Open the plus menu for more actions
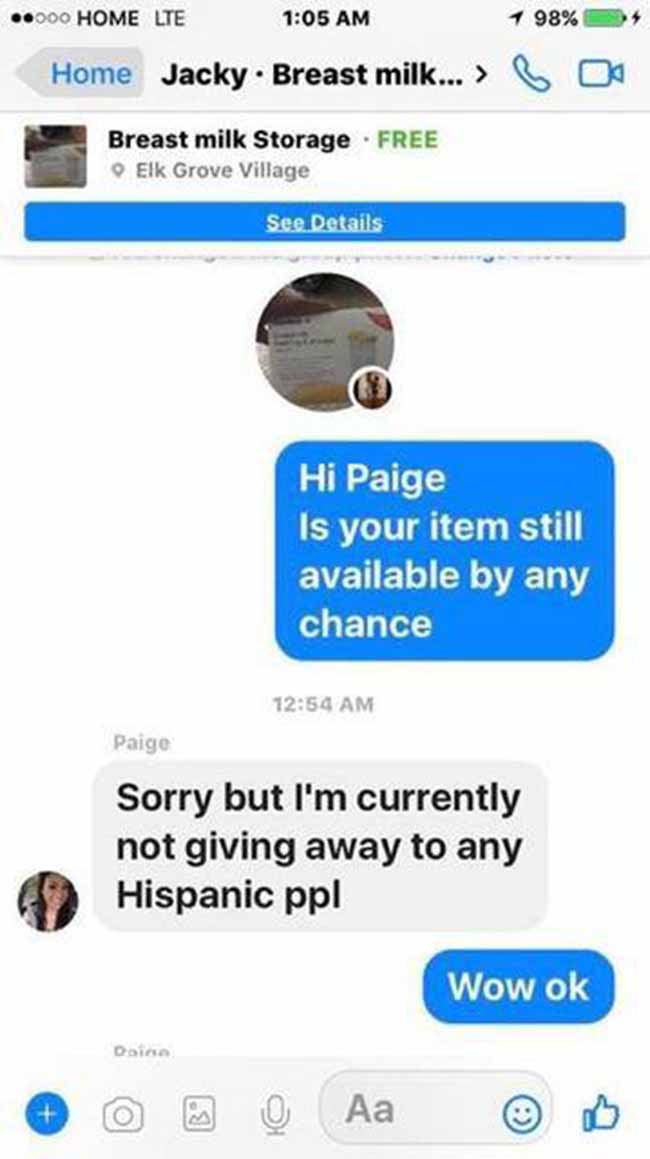 pos(46,1114)
